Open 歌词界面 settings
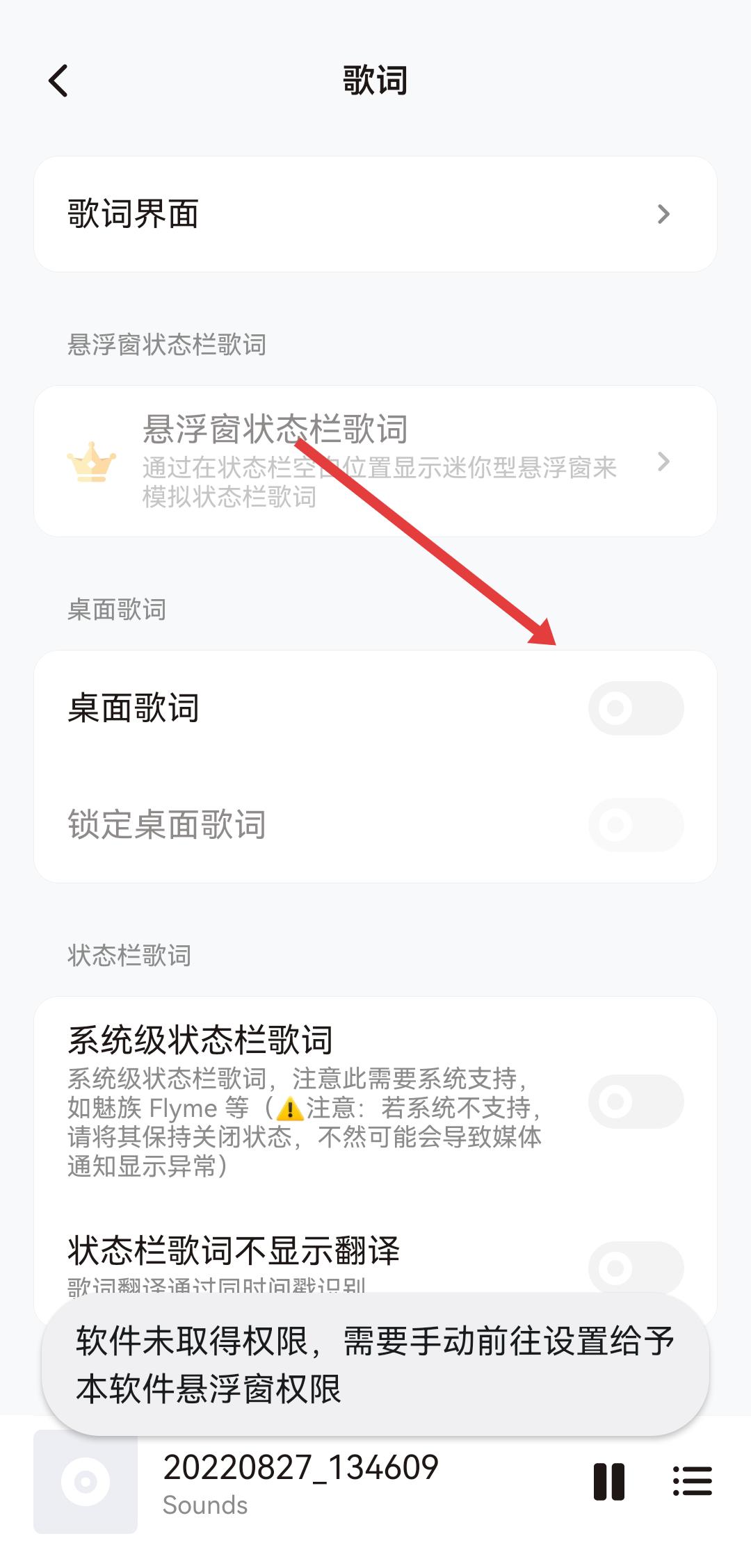The height and width of the screenshot is (1568, 751). pos(375,214)
